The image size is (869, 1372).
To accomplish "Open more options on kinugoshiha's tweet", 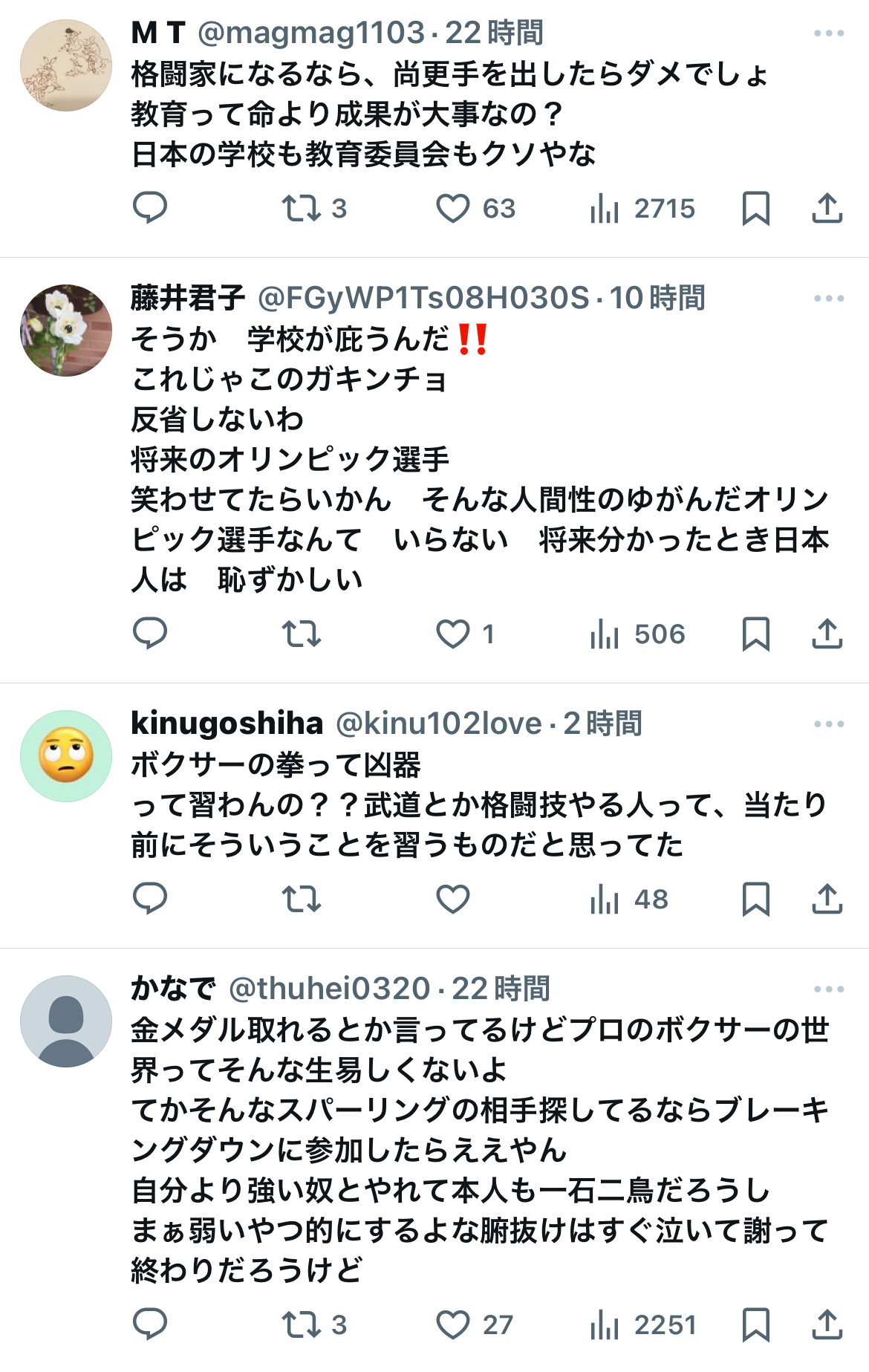I will [828, 724].
